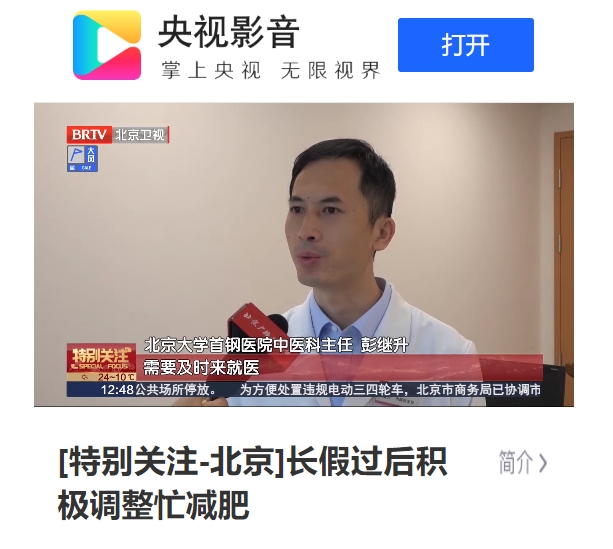Play the BRTV news video
The image size is (613, 549).
304,254
